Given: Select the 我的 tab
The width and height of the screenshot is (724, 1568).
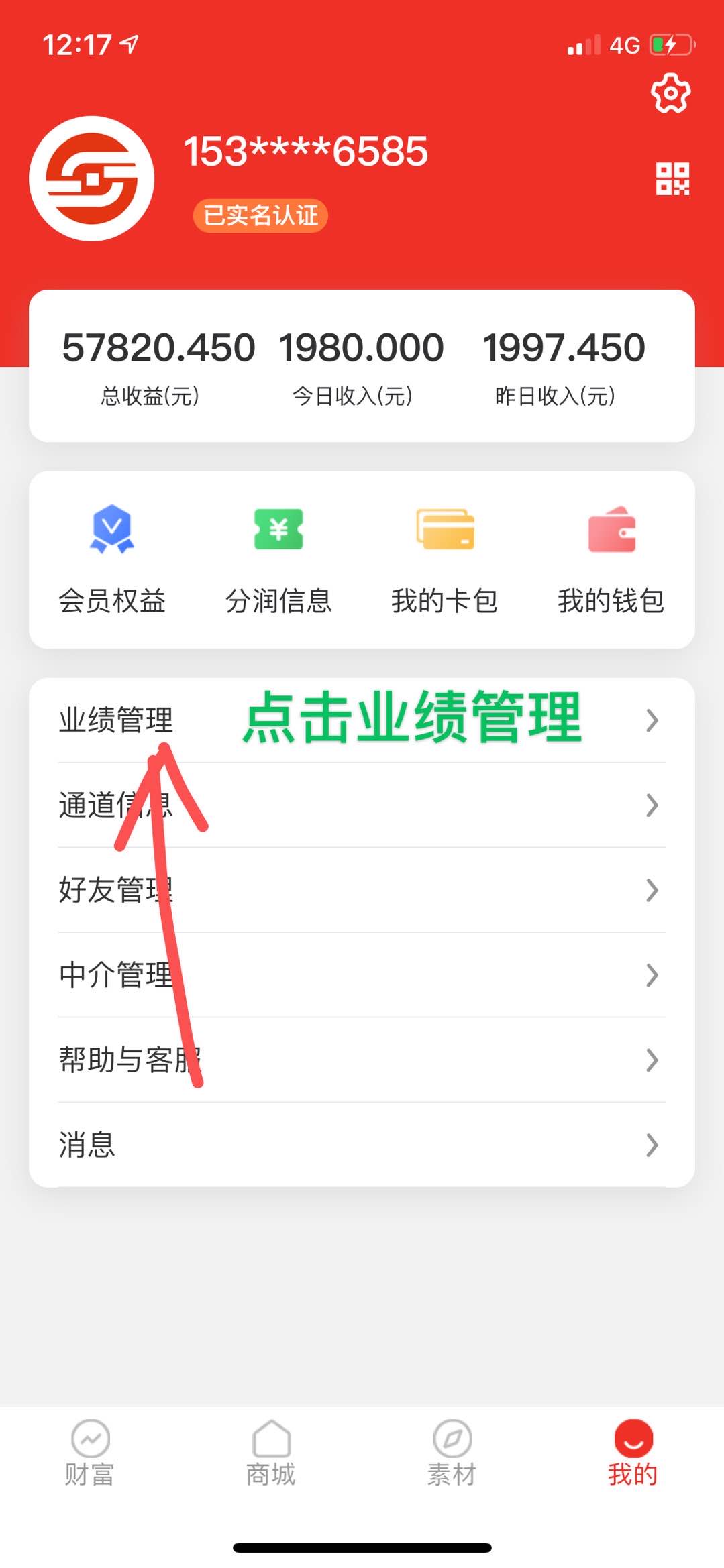Looking at the screenshot, I should tap(633, 1453).
